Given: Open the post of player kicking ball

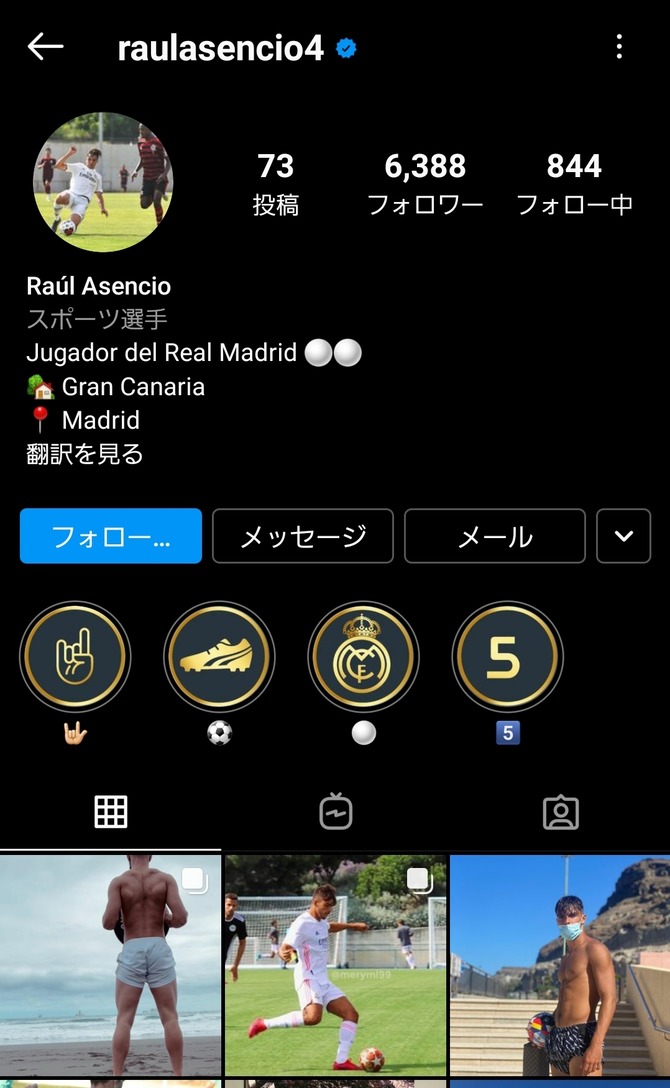Looking at the screenshot, I should (x=336, y=965).
